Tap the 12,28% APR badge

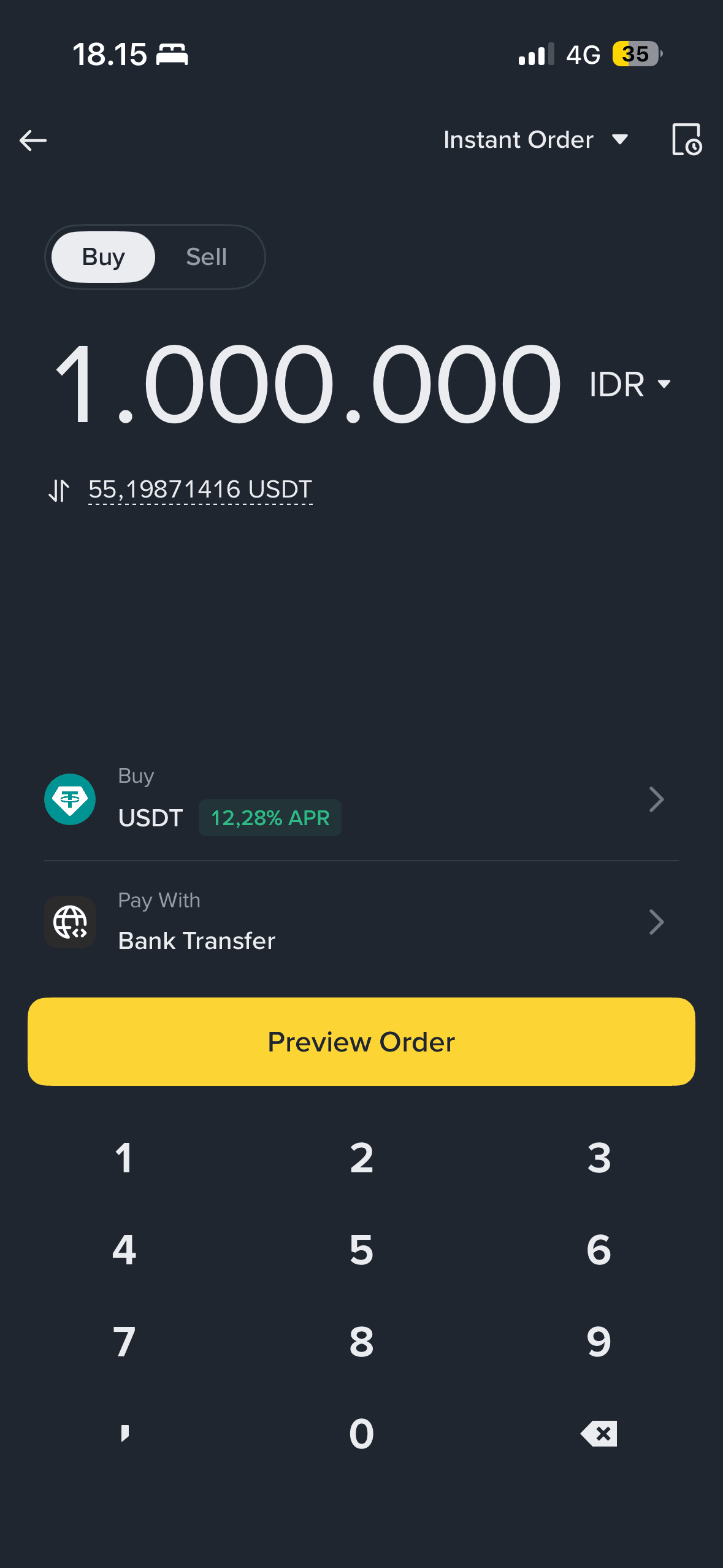(x=270, y=818)
